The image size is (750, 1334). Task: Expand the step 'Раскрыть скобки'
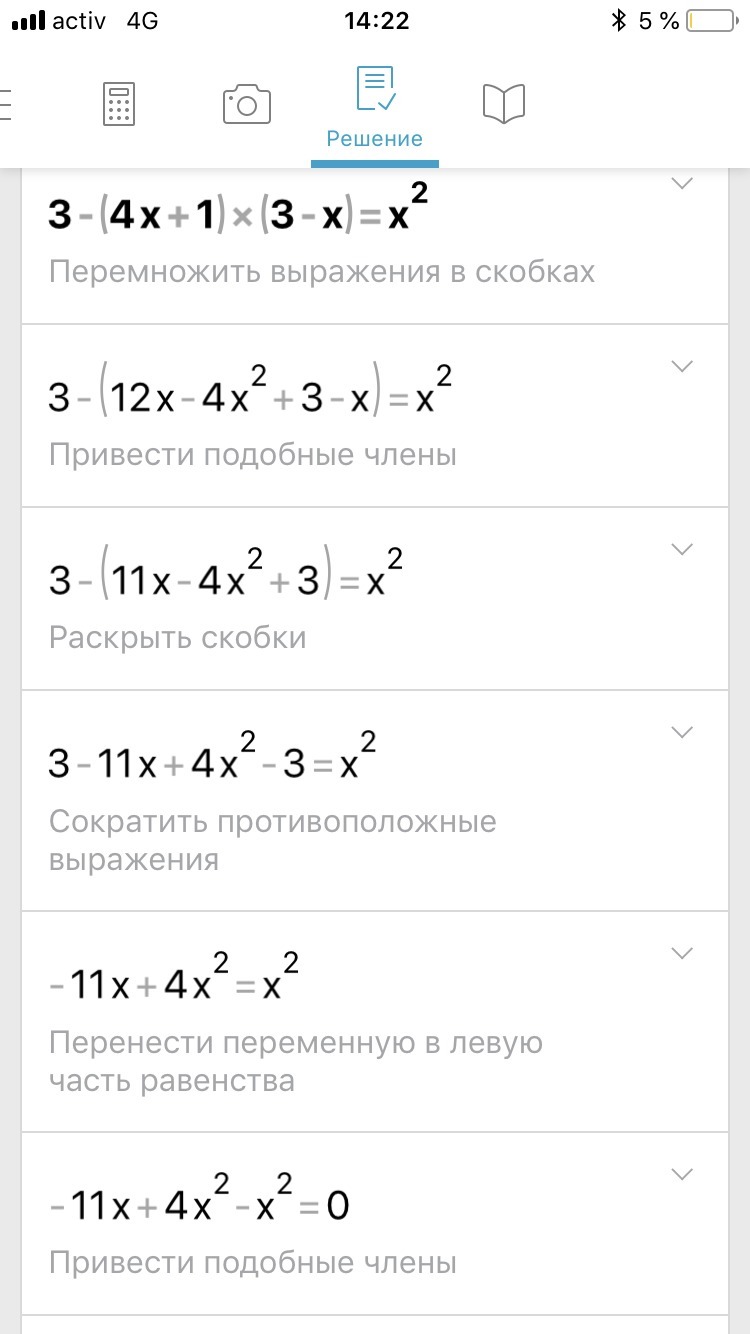click(x=682, y=549)
